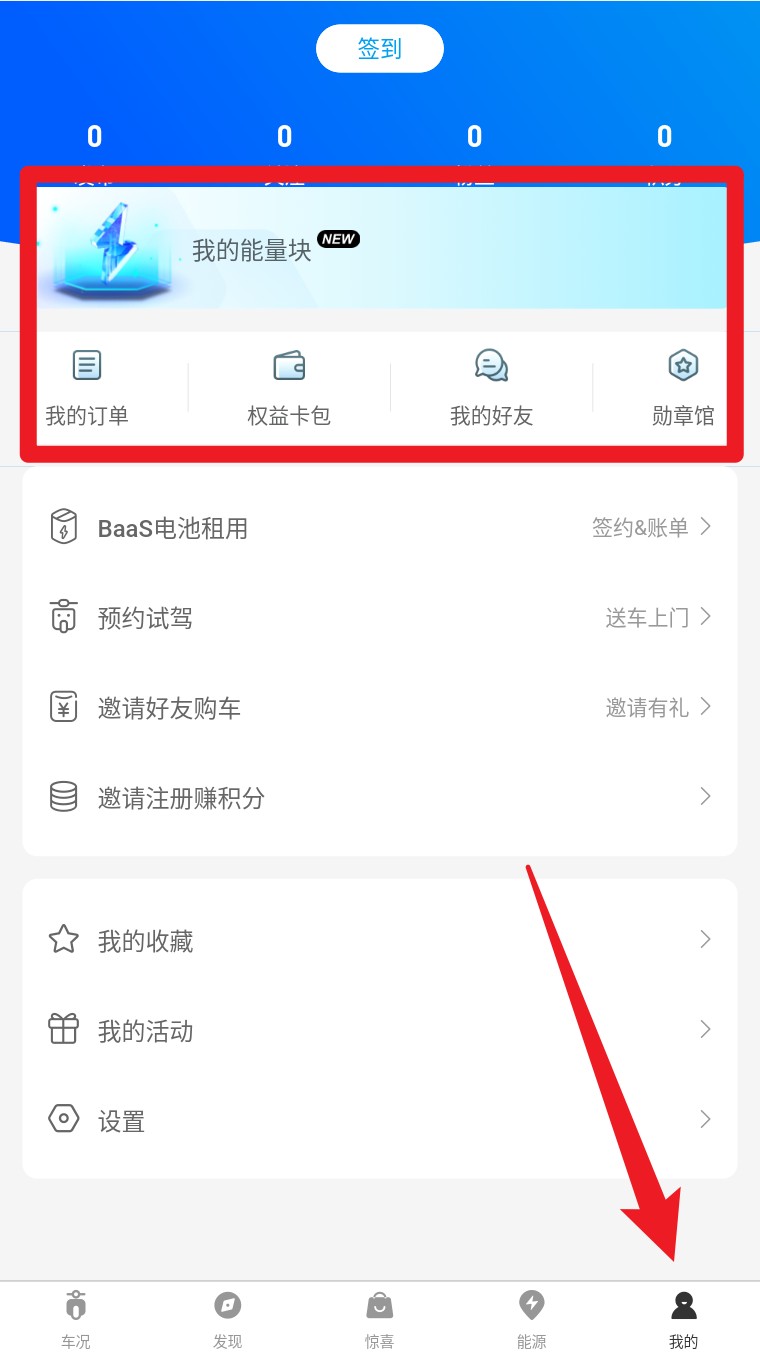Open 勋章馆
Screen dimensions: 760x1355
tap(683, 389)
